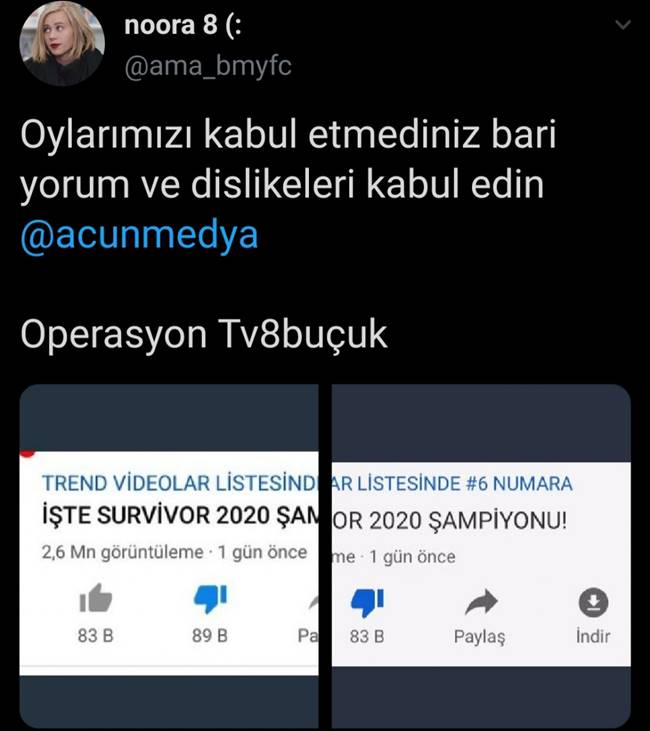Image resolution: width=650 pixels, height=731 pixels.
Task: Open the @acunmedya mention link
Action: (140, 234)
